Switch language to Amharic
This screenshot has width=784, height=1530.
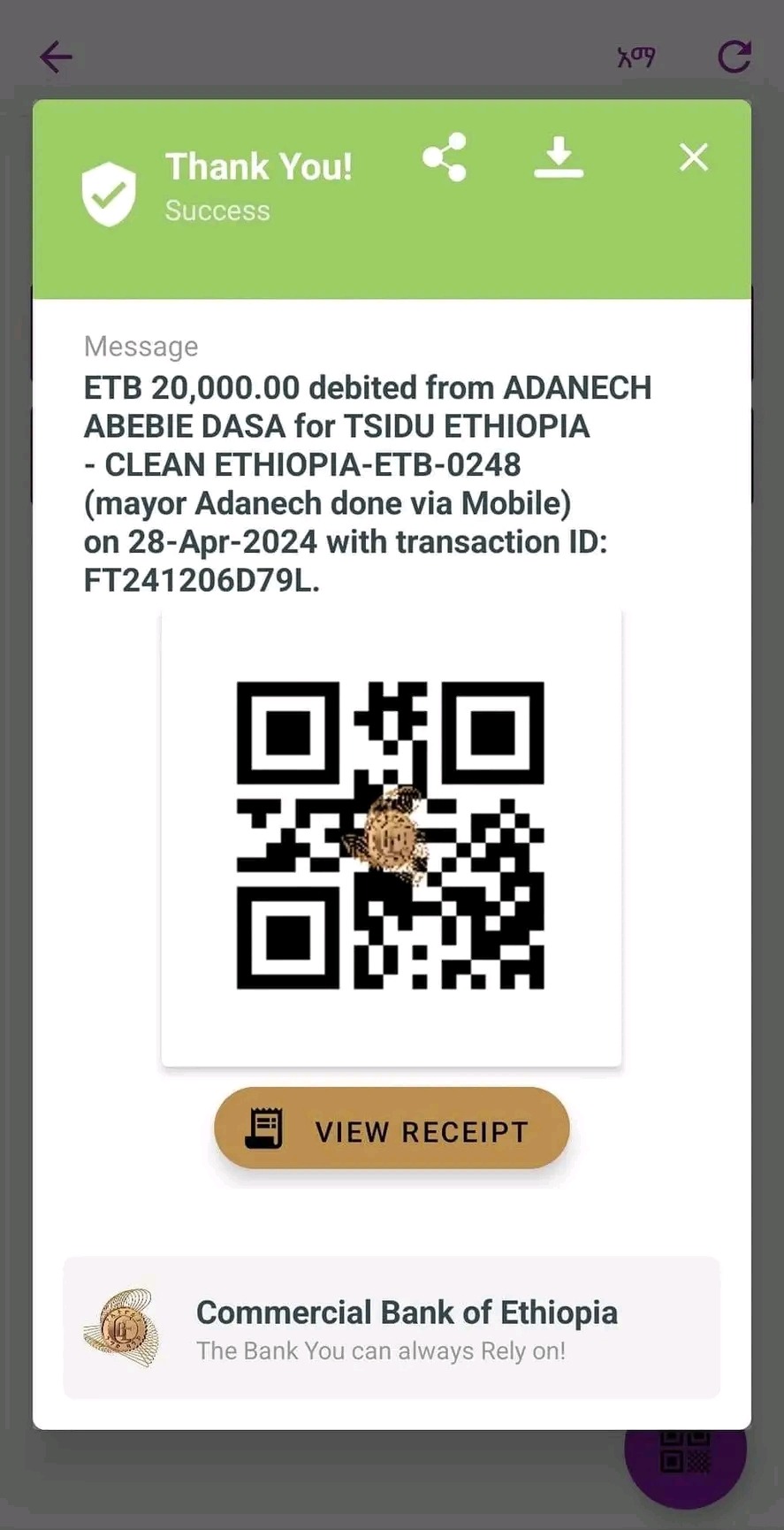click(636, 57)
